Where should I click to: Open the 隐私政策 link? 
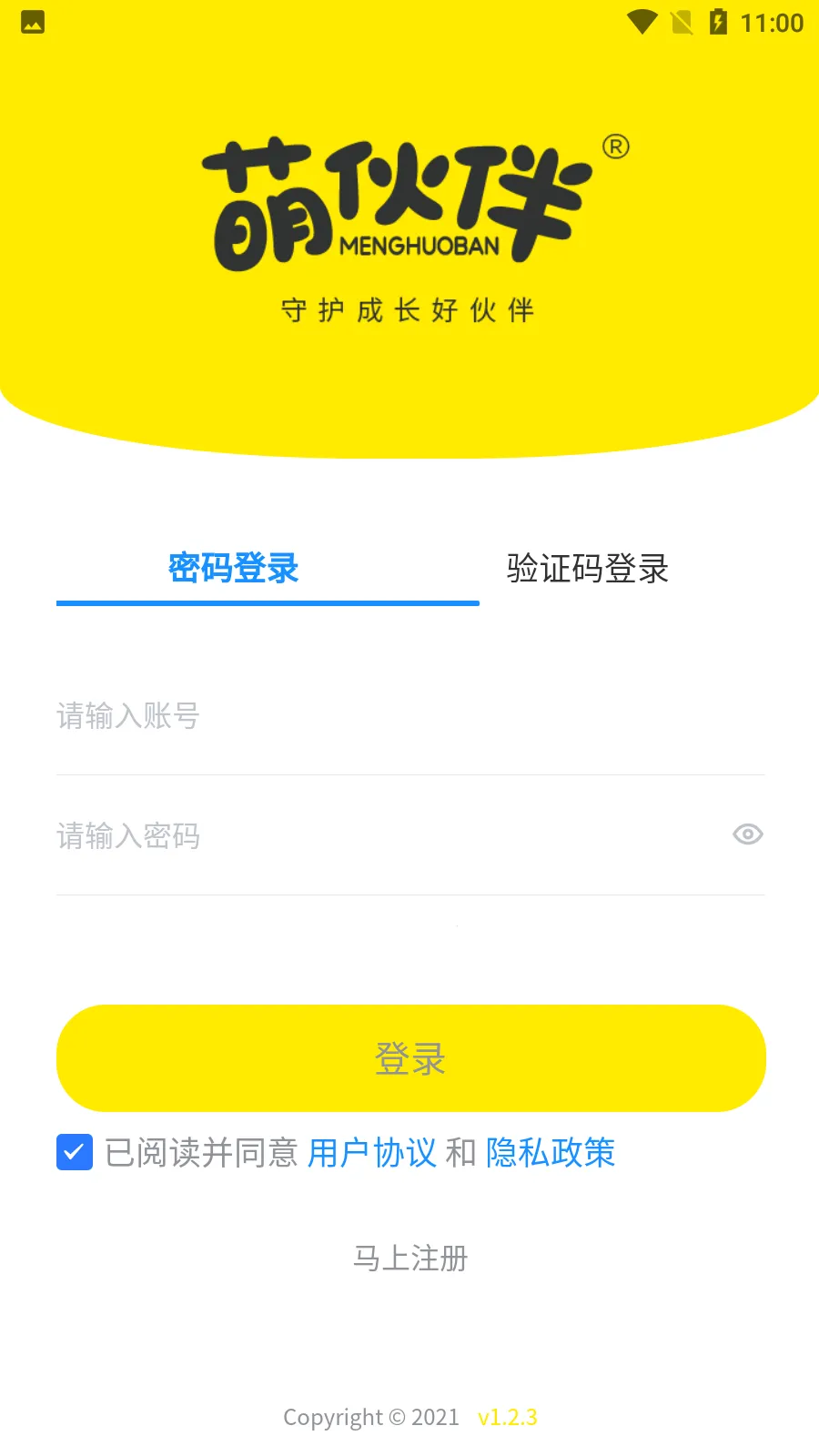click(x=551, y=1153)
